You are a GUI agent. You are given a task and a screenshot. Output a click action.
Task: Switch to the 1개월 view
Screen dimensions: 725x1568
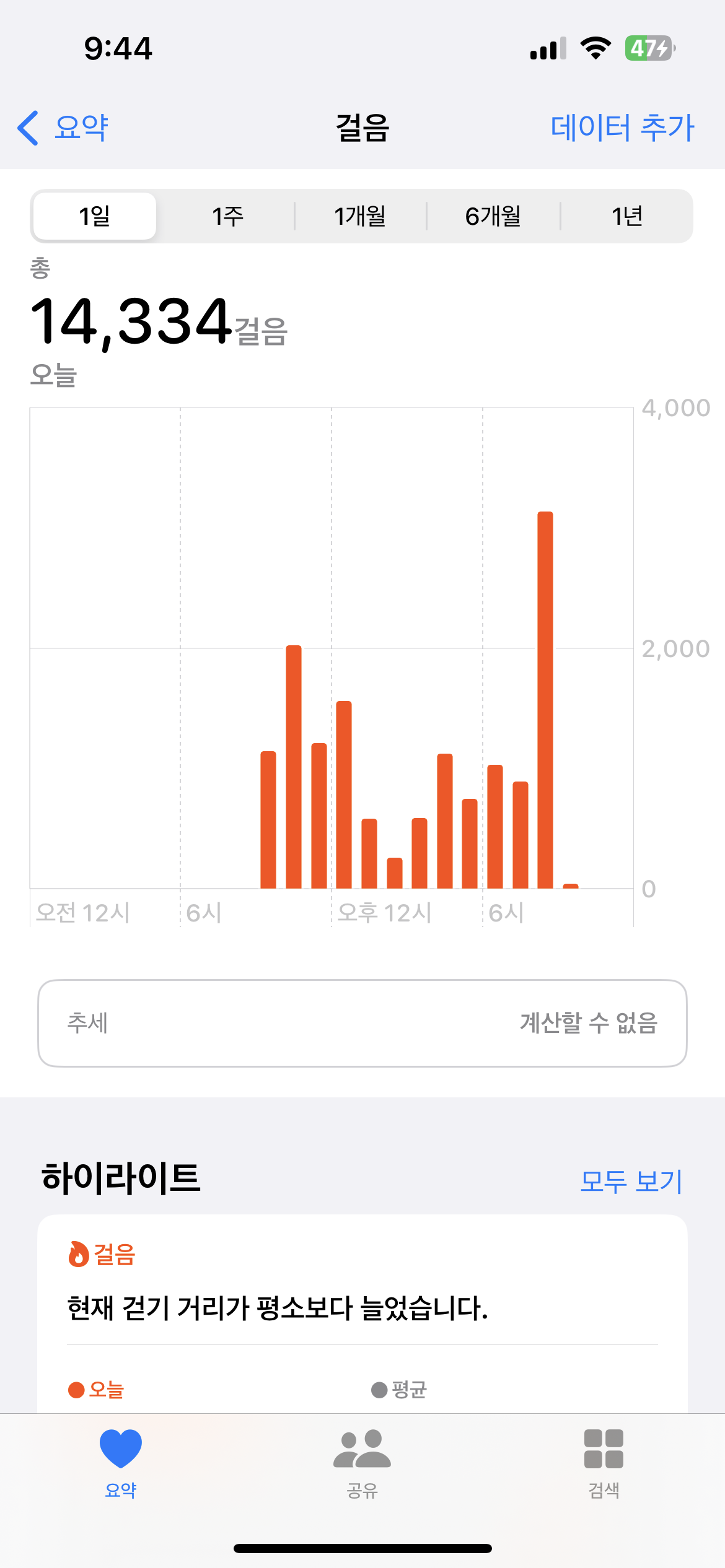click(x=360, y=216)
